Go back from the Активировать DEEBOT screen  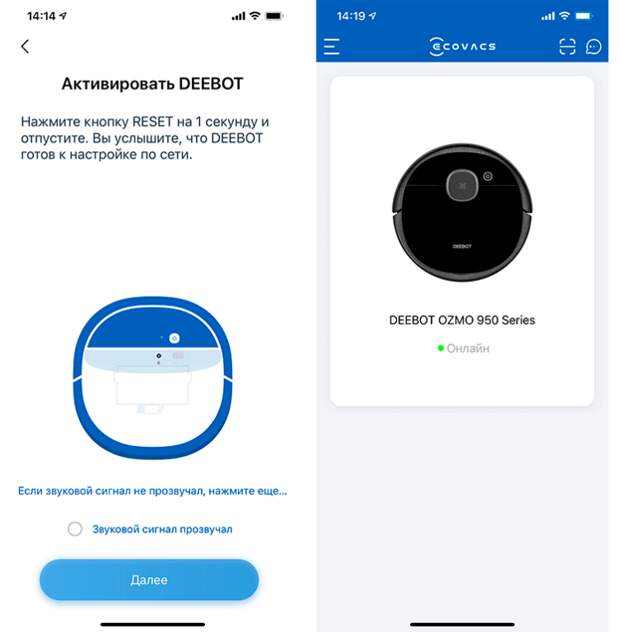point(26,47)
